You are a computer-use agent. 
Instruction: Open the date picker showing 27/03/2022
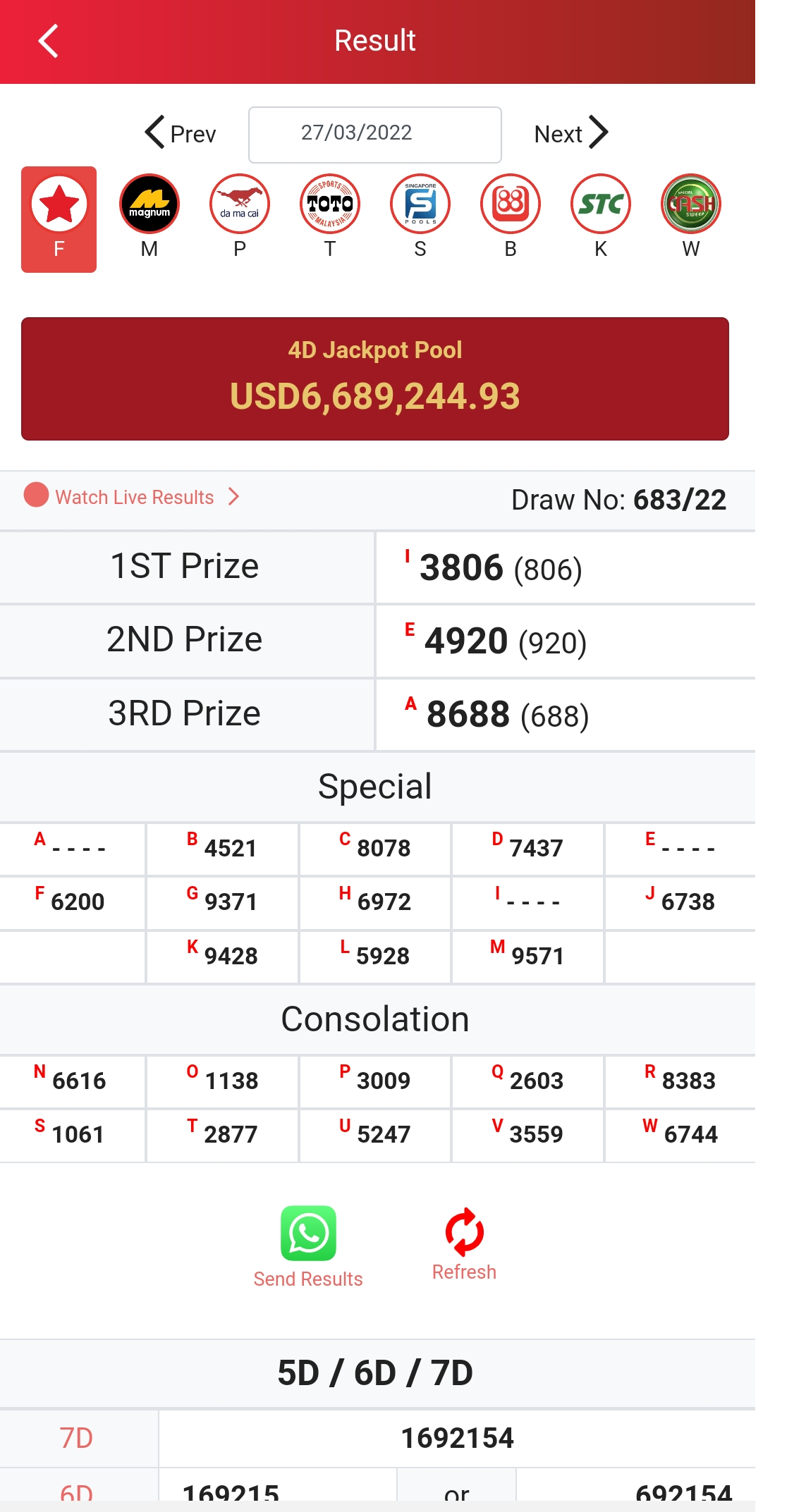click(x=374, y=134)
